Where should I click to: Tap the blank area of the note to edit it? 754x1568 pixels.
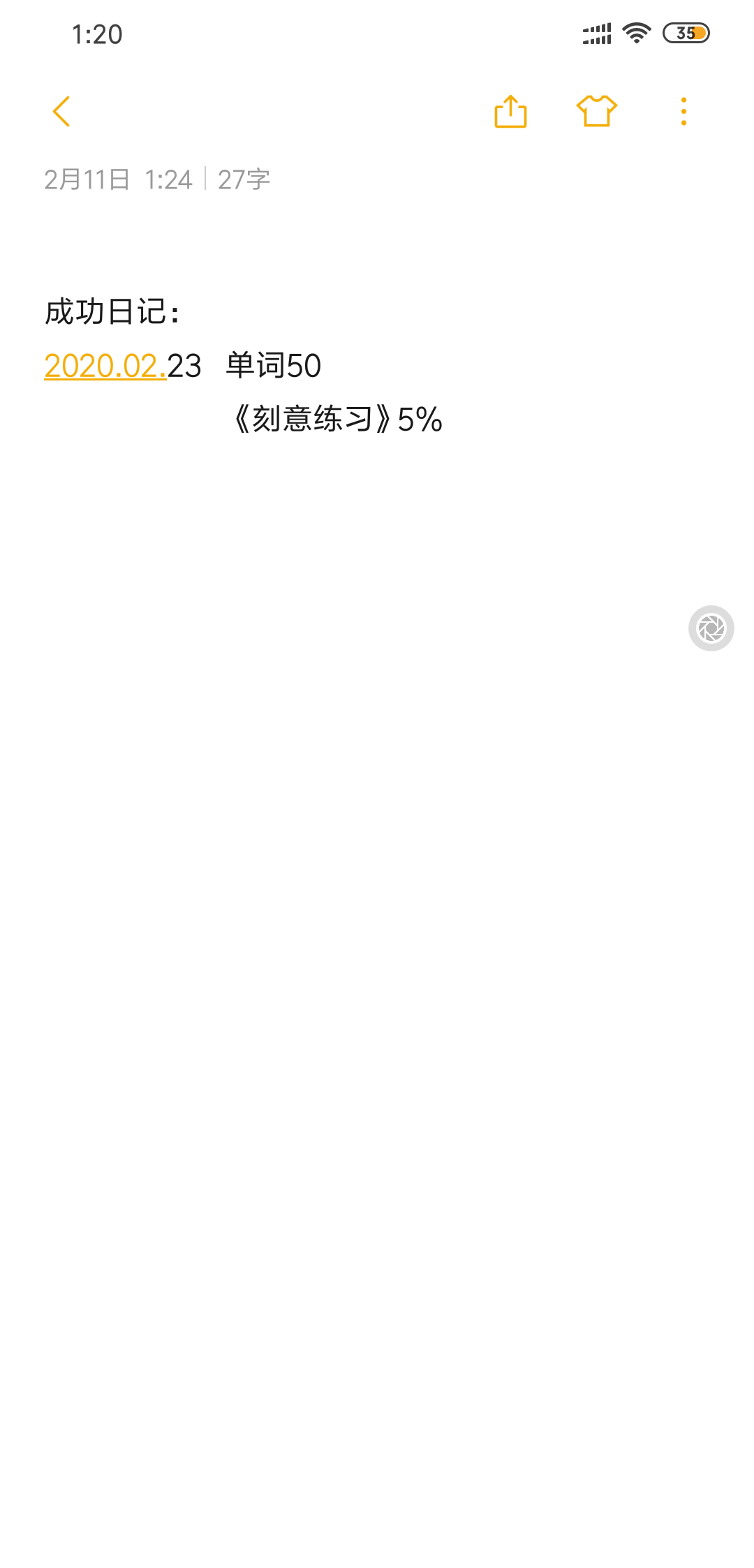(x=377, y=977)
